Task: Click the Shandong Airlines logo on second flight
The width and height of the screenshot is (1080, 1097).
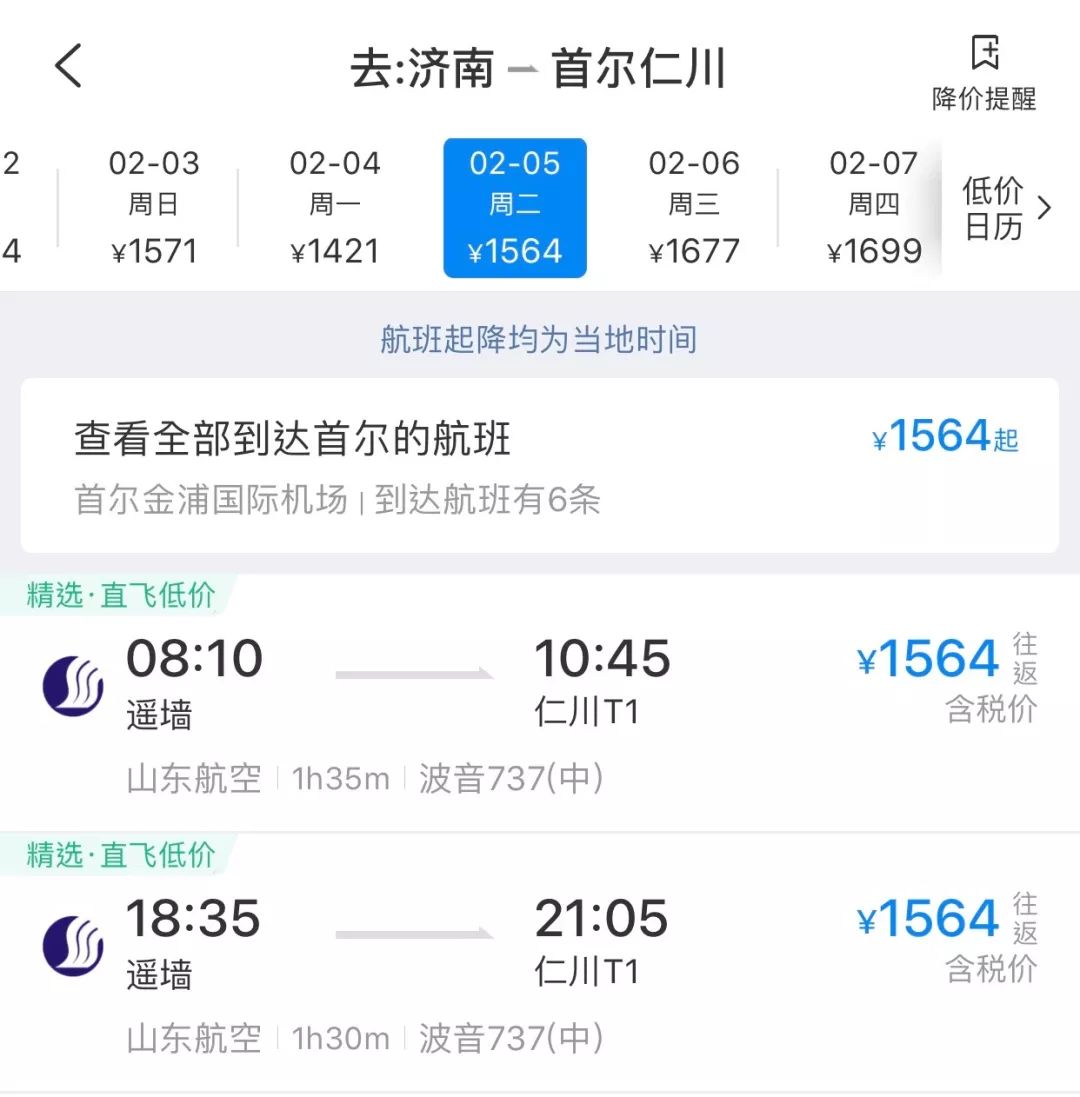Action: coord(72,943)
